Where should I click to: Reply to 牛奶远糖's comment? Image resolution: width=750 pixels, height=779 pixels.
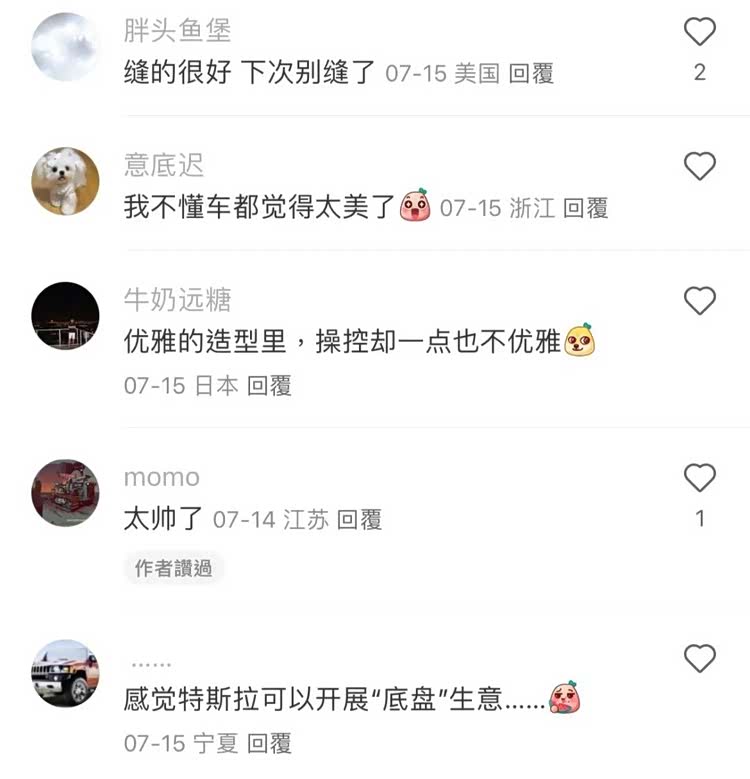click(269, 385)
